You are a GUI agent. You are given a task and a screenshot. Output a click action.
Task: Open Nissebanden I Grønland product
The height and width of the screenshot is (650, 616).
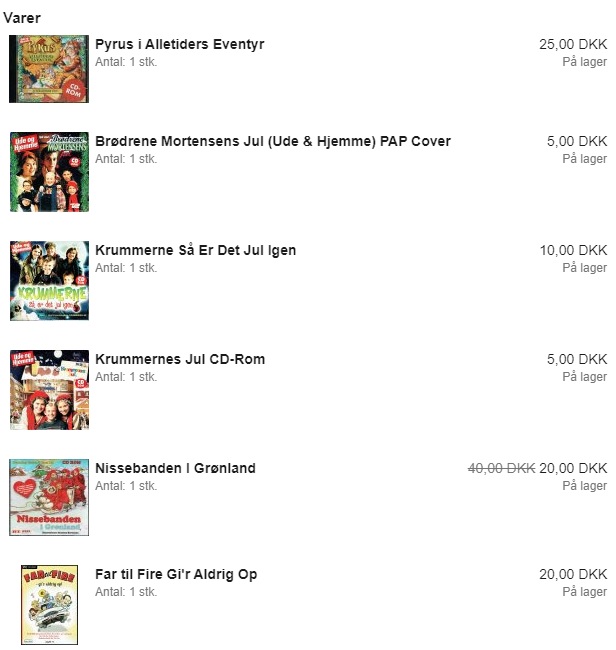pos(175,469)
